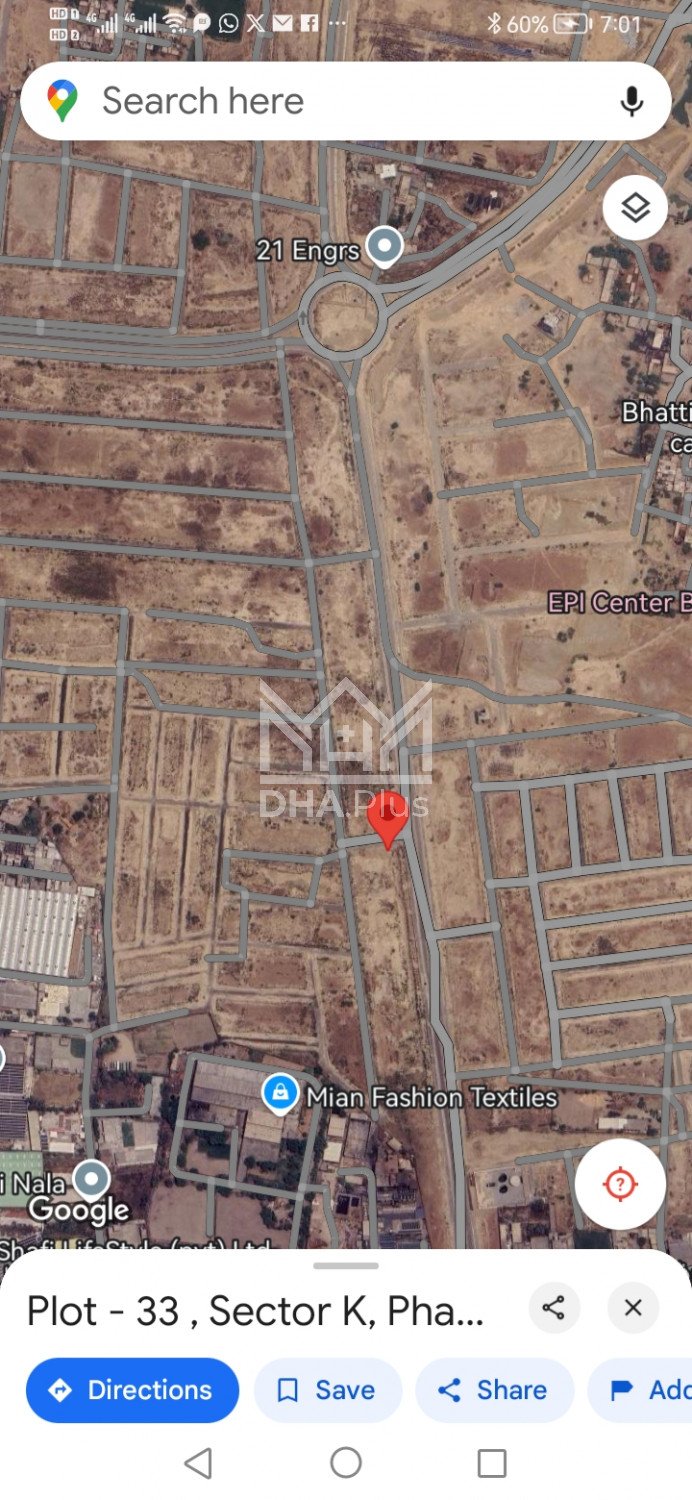The width and height of the screenshot is (692, 1500).
Task: Open the map layers selector
Action: tap(635, 208)
